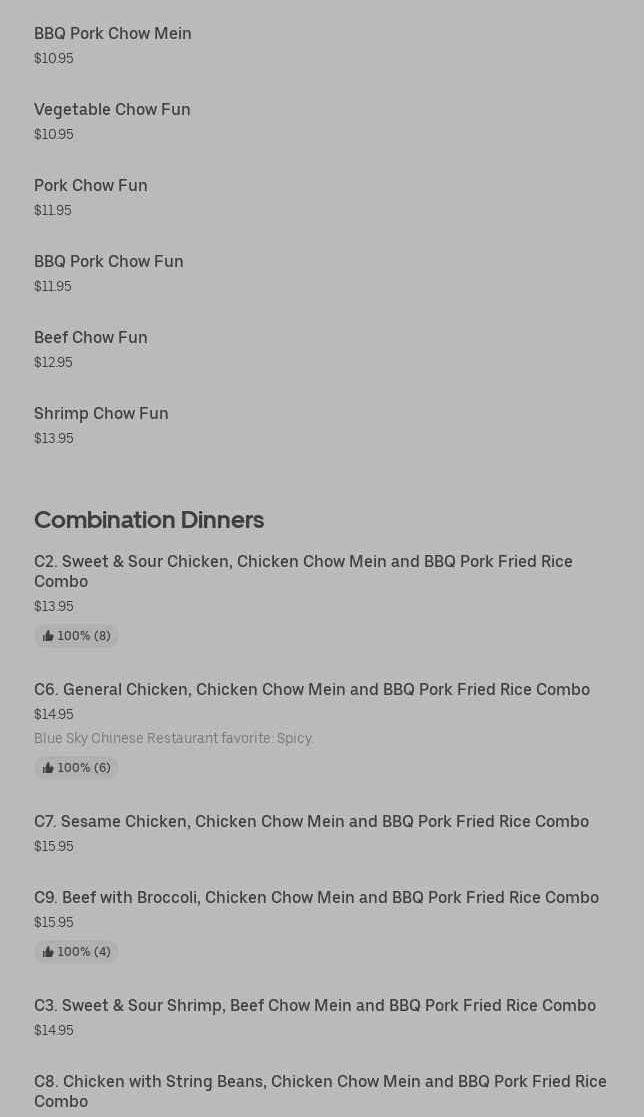644x1117 pixels.
Task: Select C6 General Chicken combo
Action: point(312,690)
